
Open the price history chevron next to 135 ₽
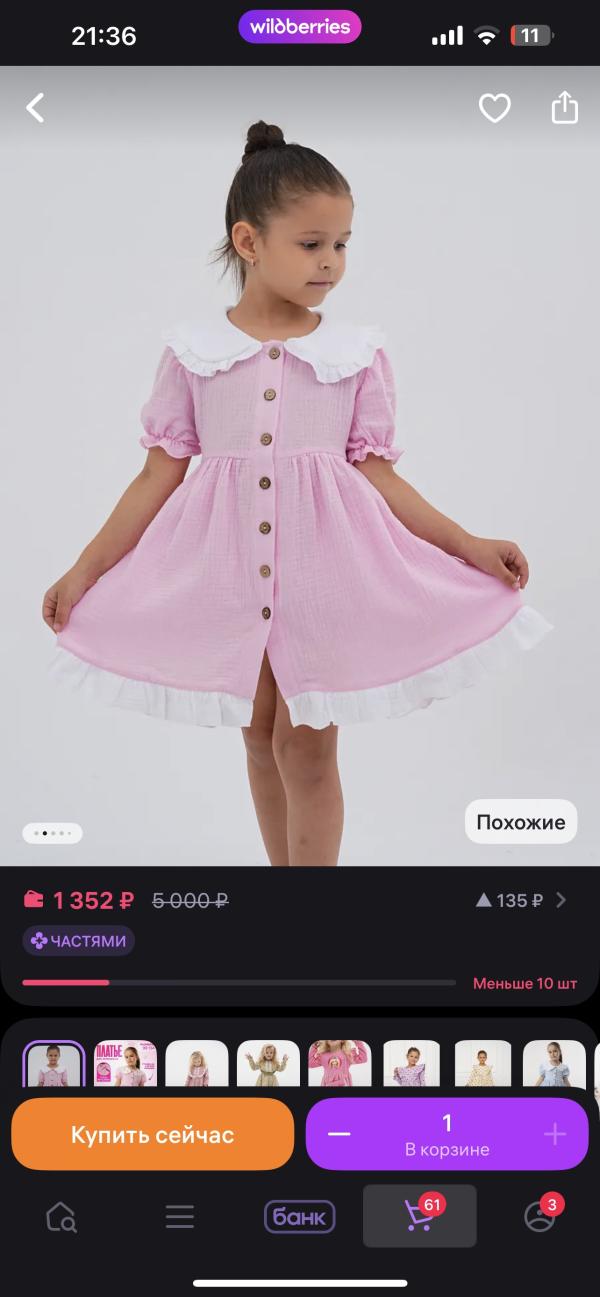tap(561, 900)
